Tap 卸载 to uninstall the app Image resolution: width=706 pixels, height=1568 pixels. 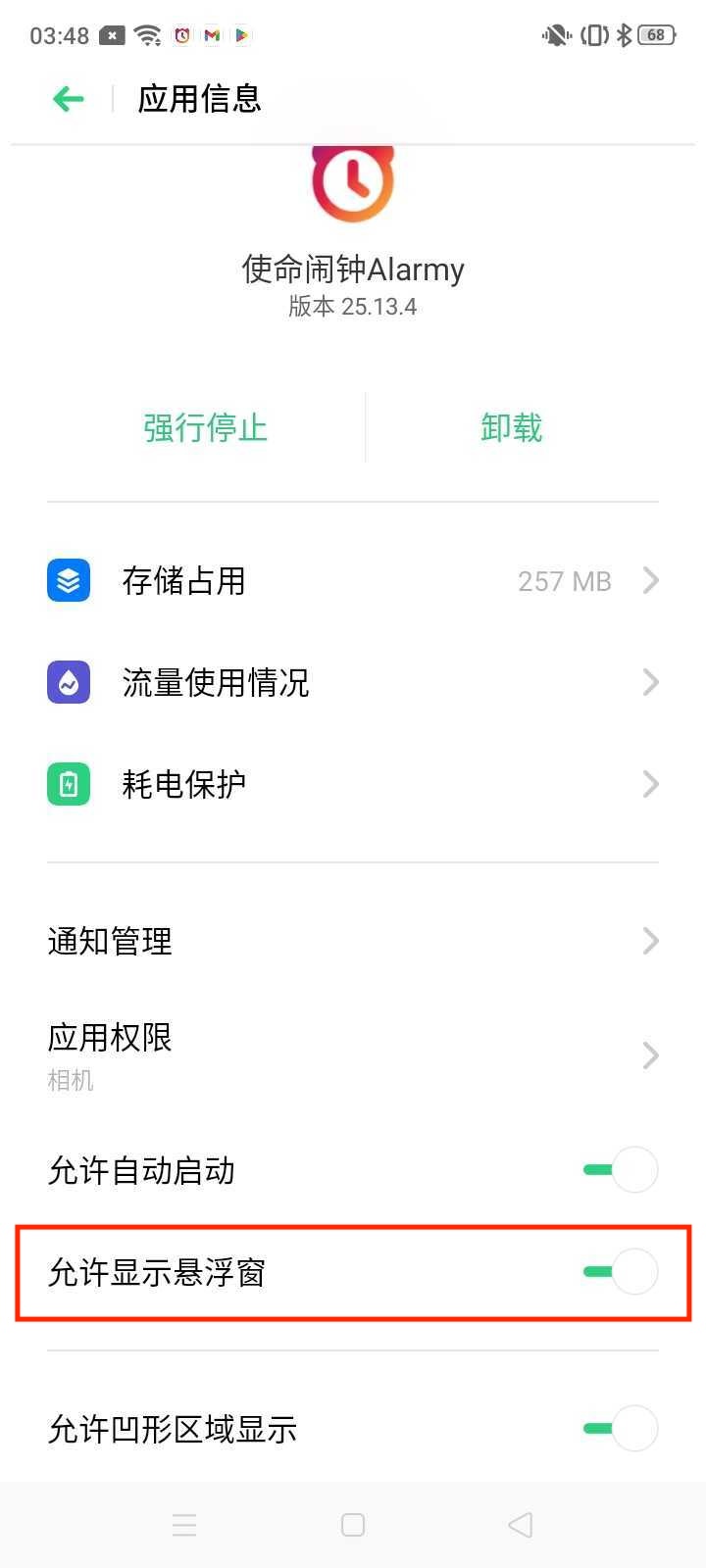click(x=511, y=428)
